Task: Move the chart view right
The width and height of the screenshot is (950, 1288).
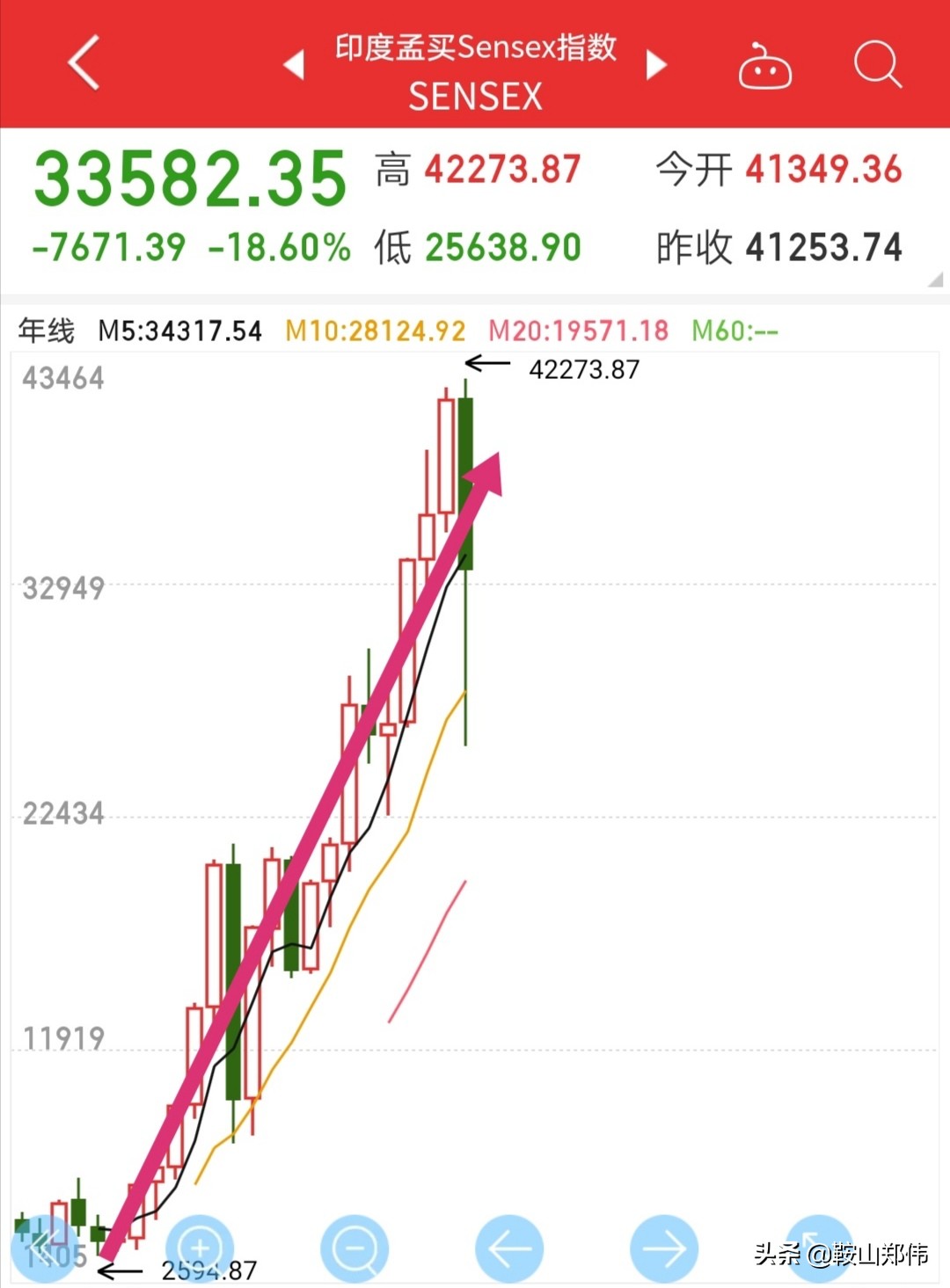Action: (x=664, y=1248)
